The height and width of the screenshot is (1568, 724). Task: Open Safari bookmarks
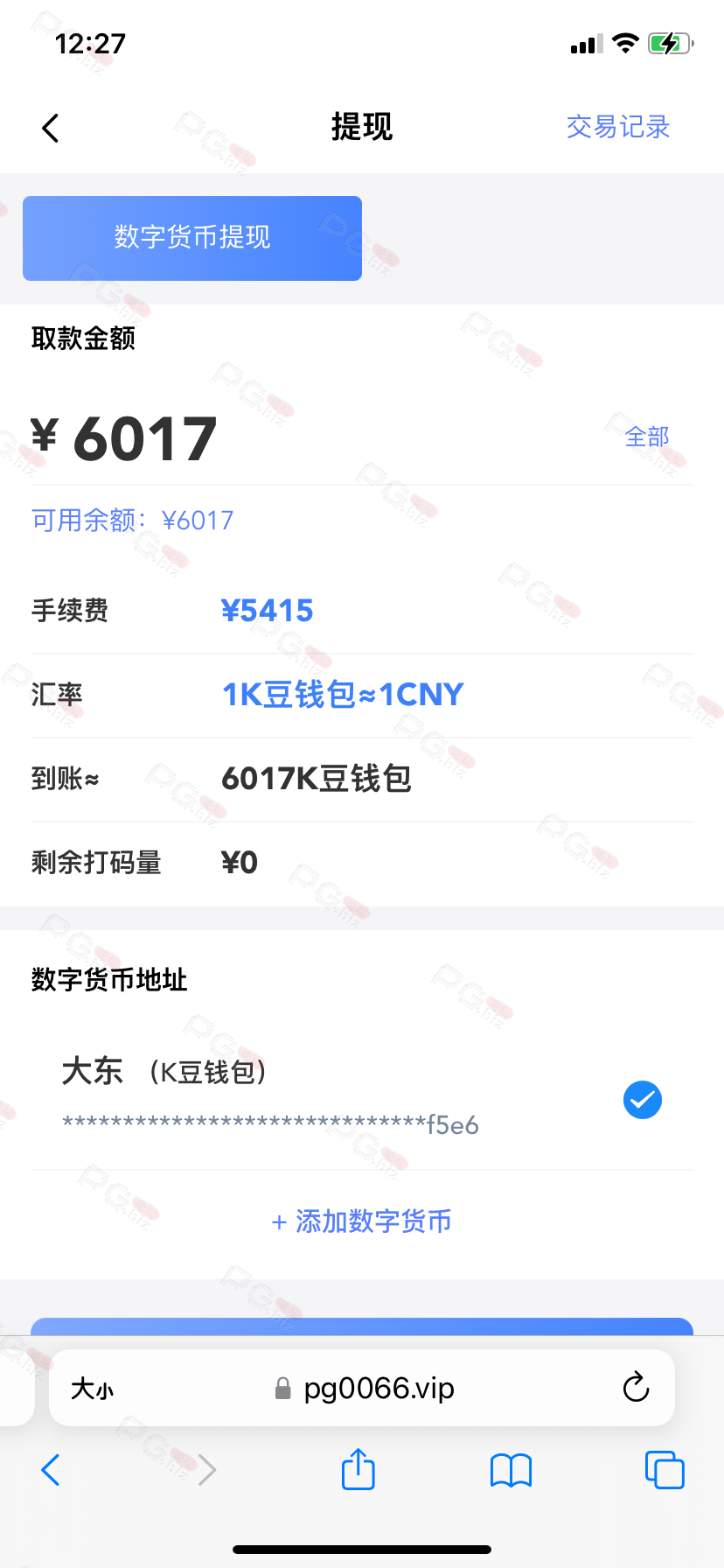[x=512, y=1470]
